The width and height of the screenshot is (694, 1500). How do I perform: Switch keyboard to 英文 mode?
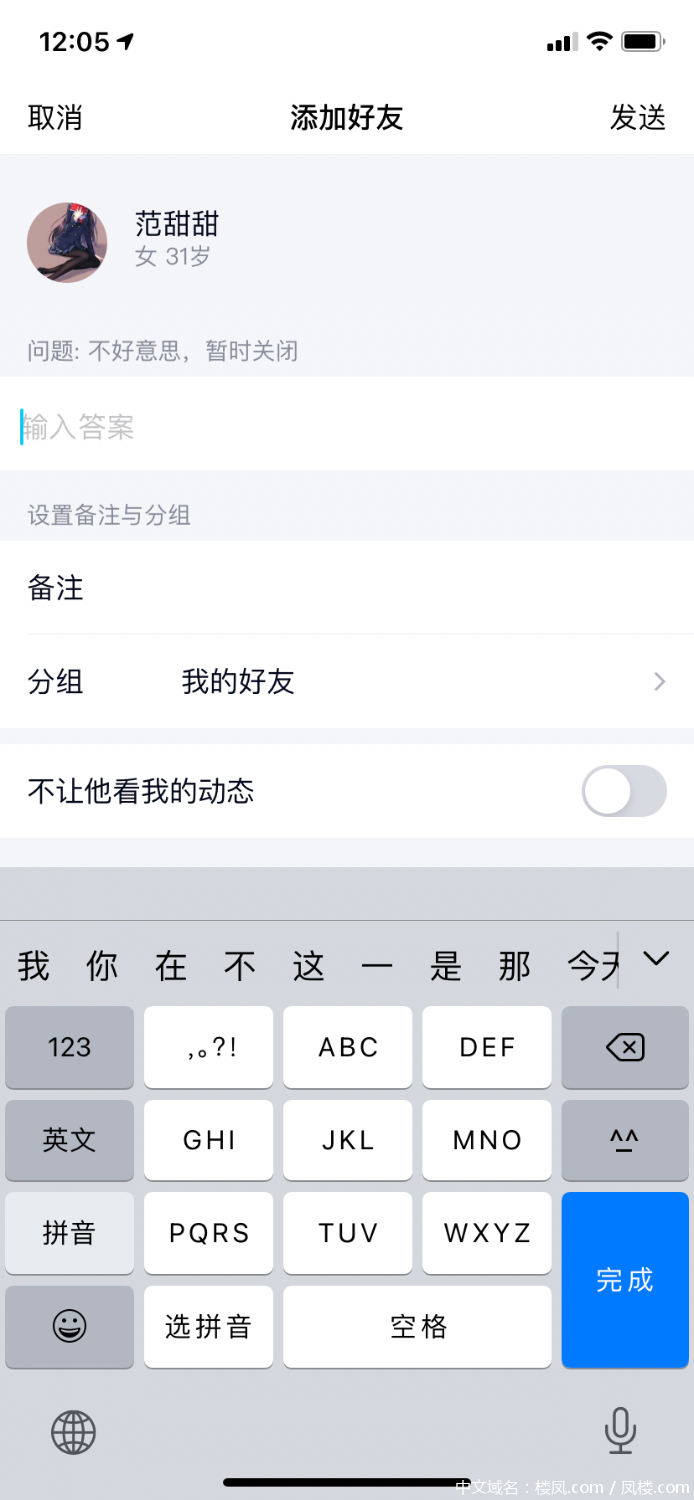click(x=69, y=1140)
